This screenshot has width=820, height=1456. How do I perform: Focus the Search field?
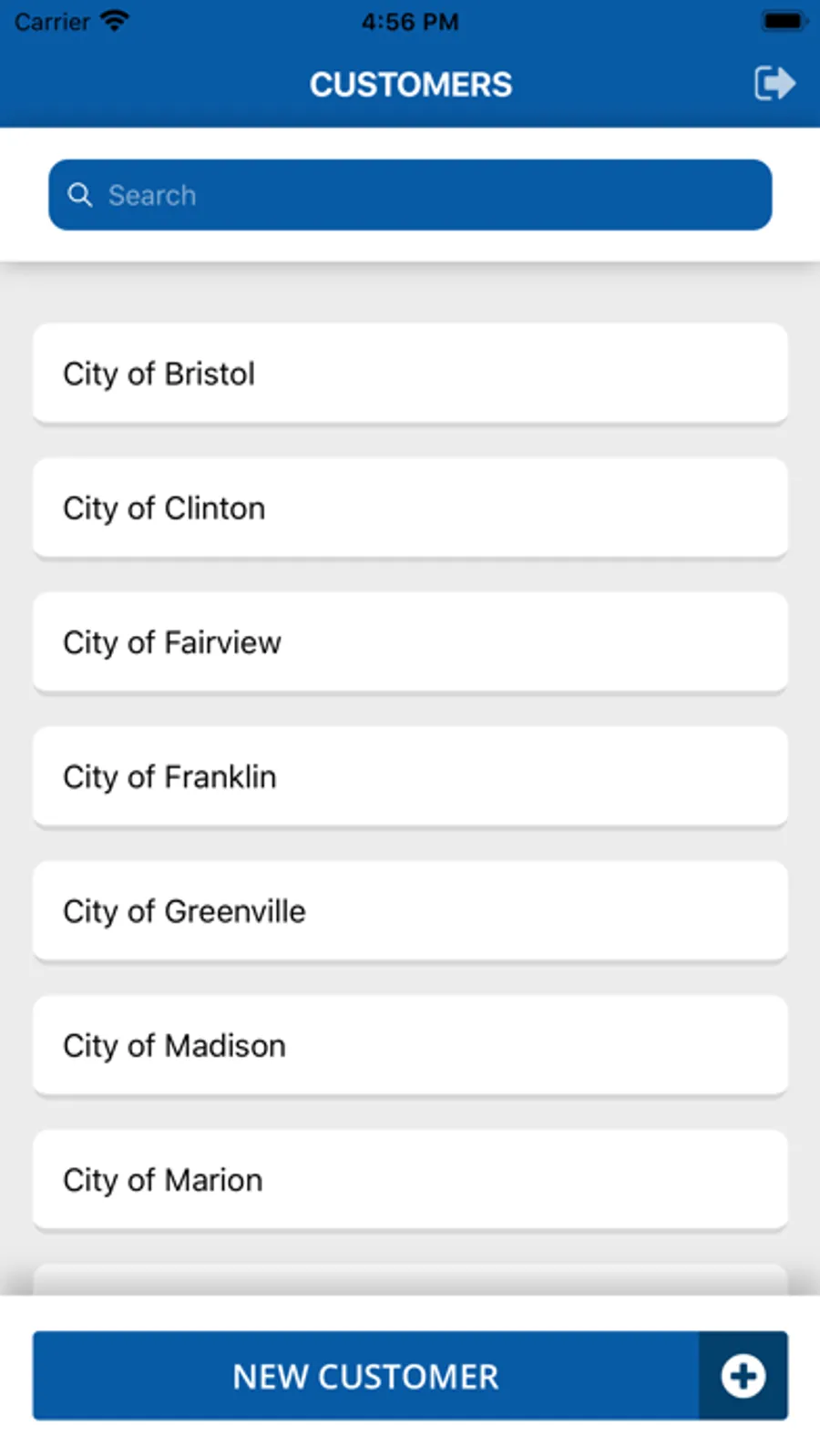pyautogui.click(x=410, y=195)
